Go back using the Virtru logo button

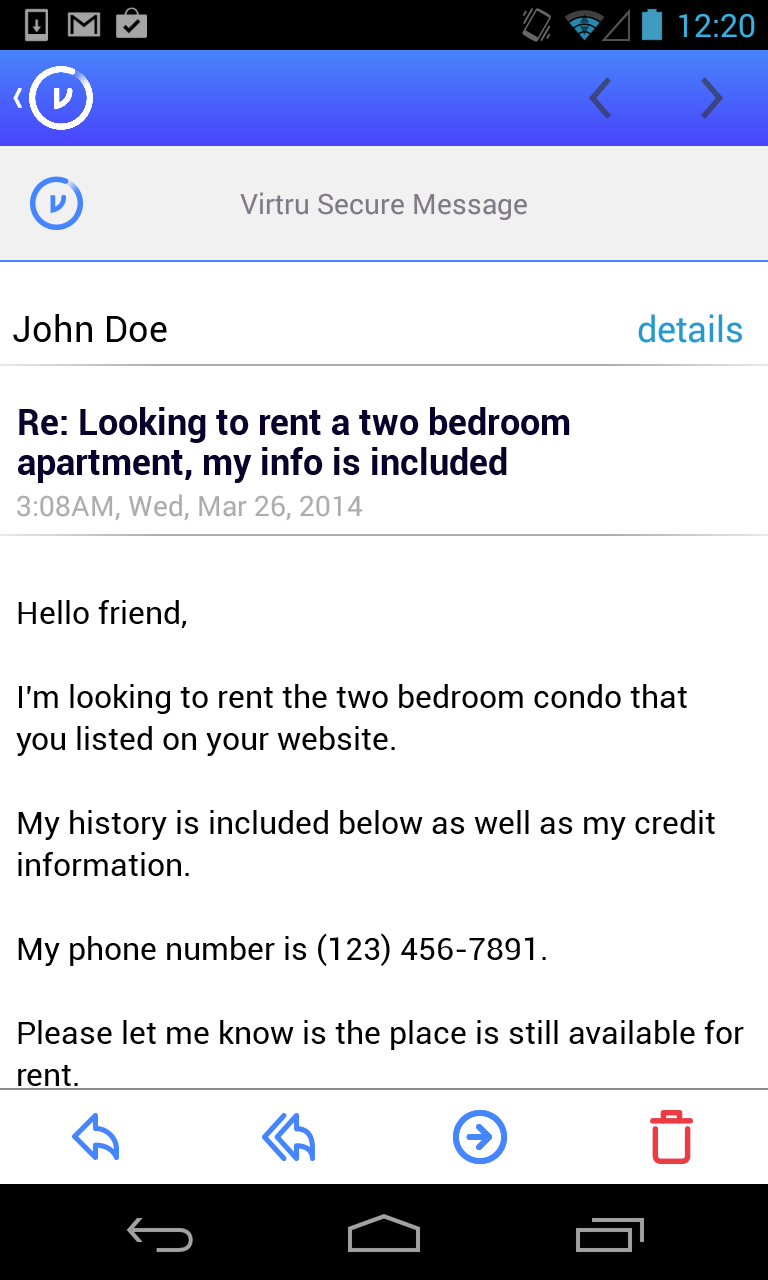pyautogui.click(x=55, y=98)
